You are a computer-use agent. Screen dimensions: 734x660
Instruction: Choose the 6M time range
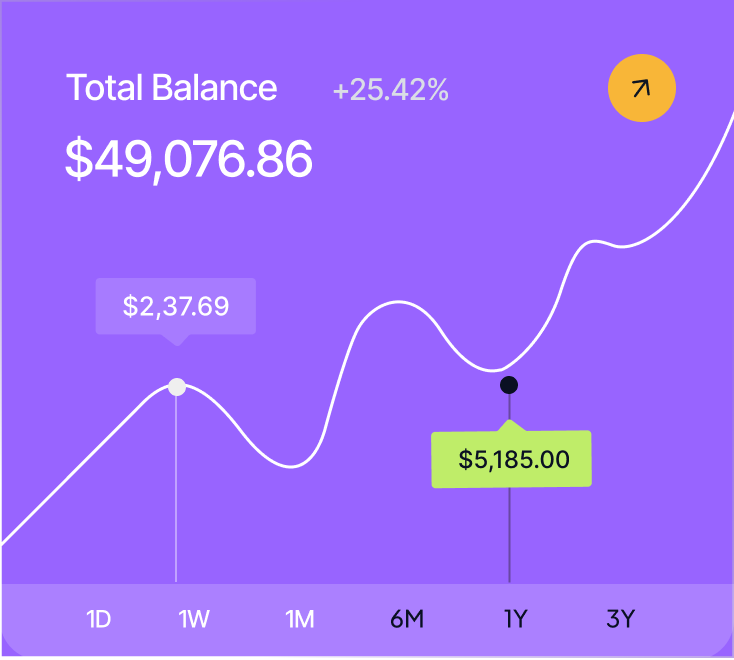407,619
